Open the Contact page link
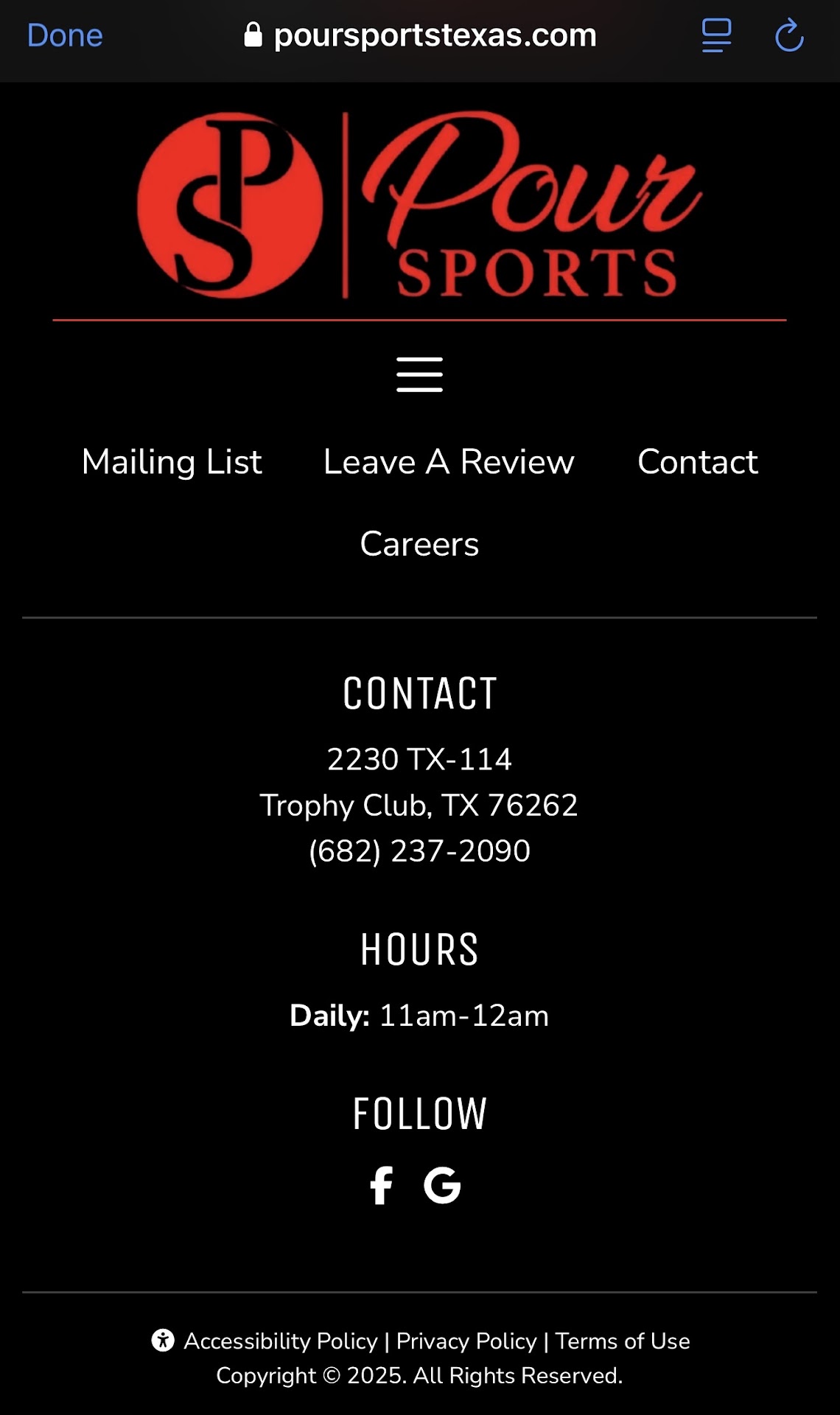 coord(697,462)
